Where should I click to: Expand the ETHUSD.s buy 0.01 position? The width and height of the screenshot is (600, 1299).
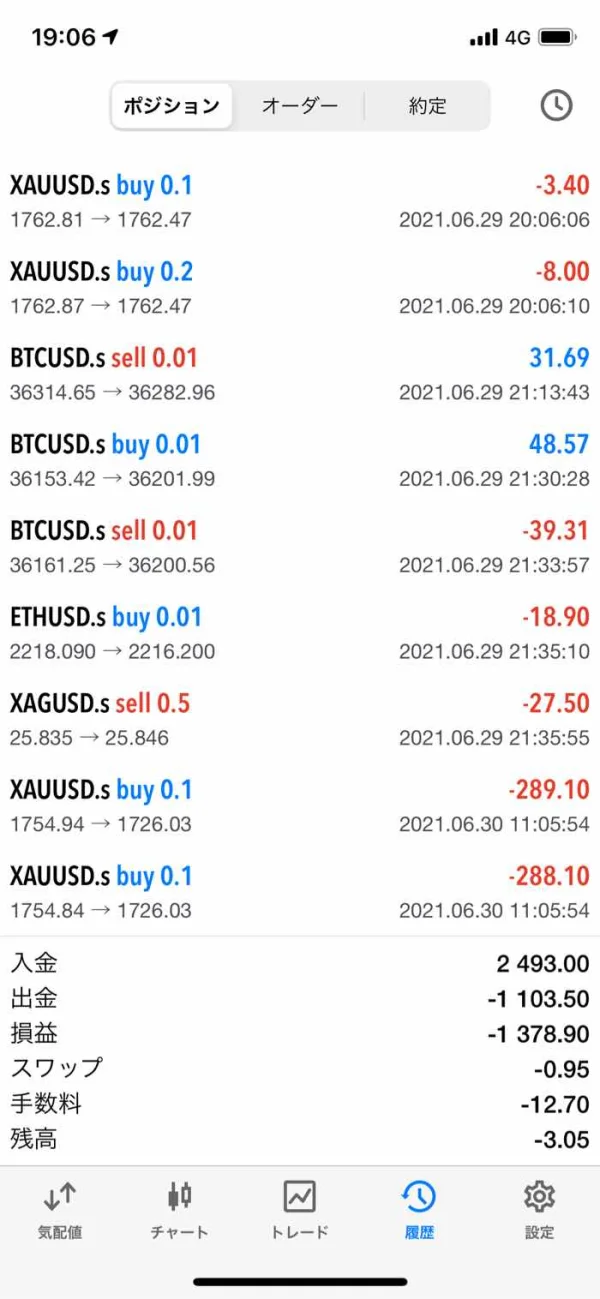tap(300, 633)
